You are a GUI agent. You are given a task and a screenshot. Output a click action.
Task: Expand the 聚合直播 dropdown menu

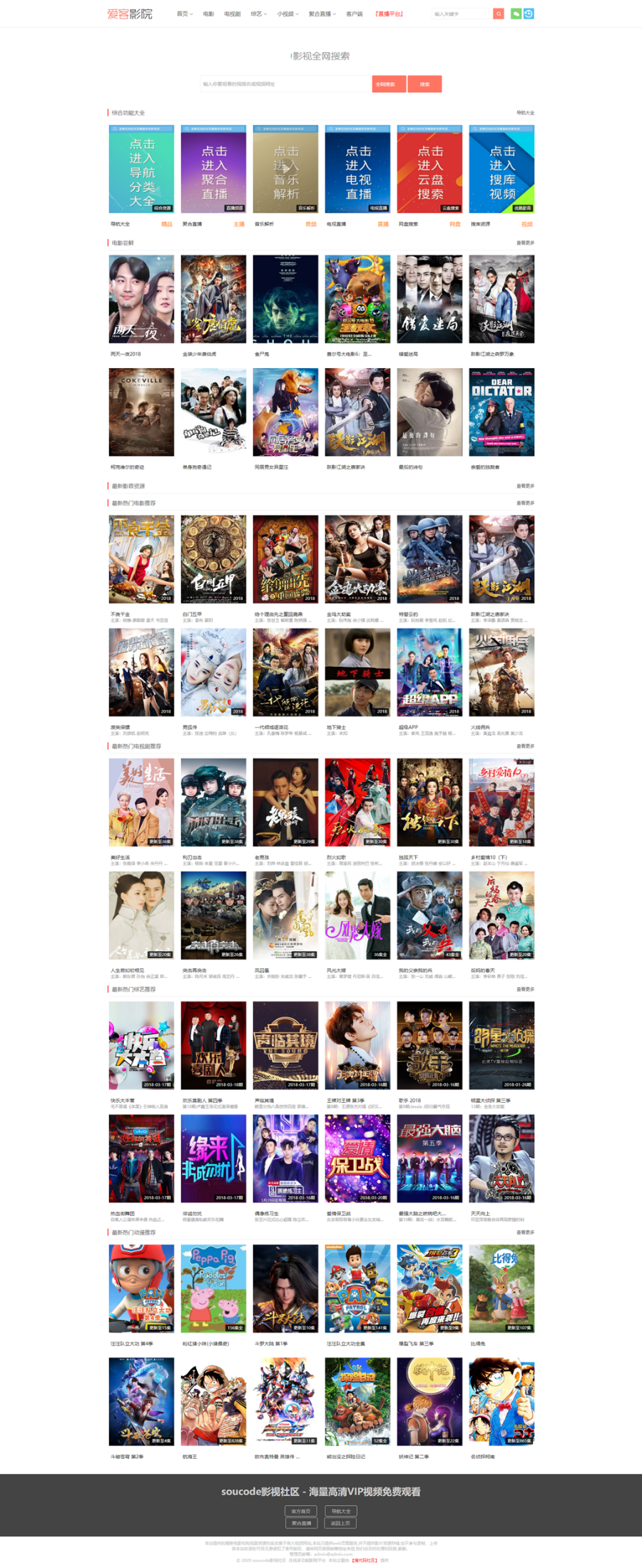click(322, 14)
